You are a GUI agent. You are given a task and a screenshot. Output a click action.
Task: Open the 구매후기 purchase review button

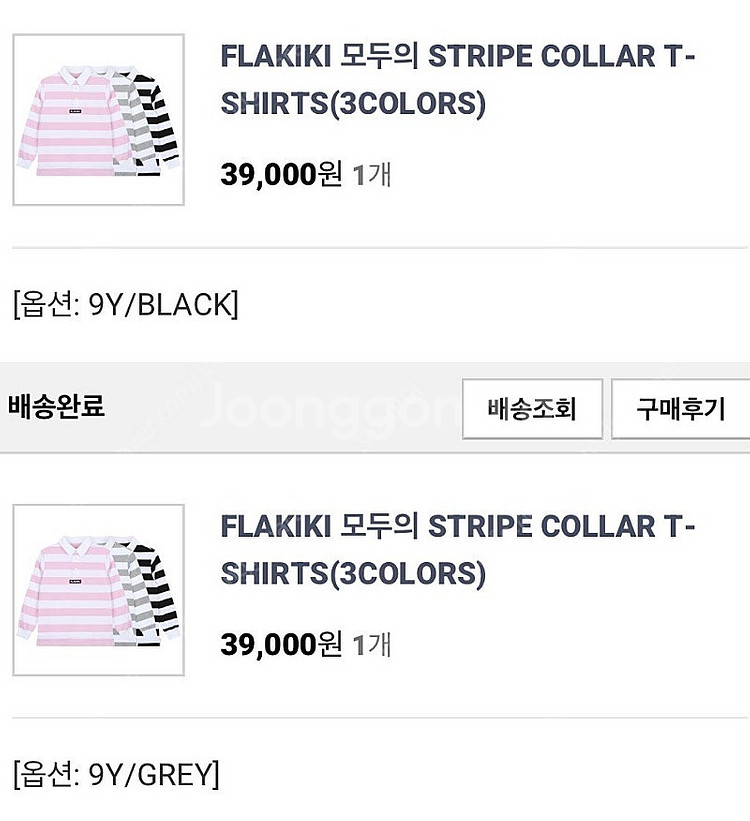click(x=680, y=409)
